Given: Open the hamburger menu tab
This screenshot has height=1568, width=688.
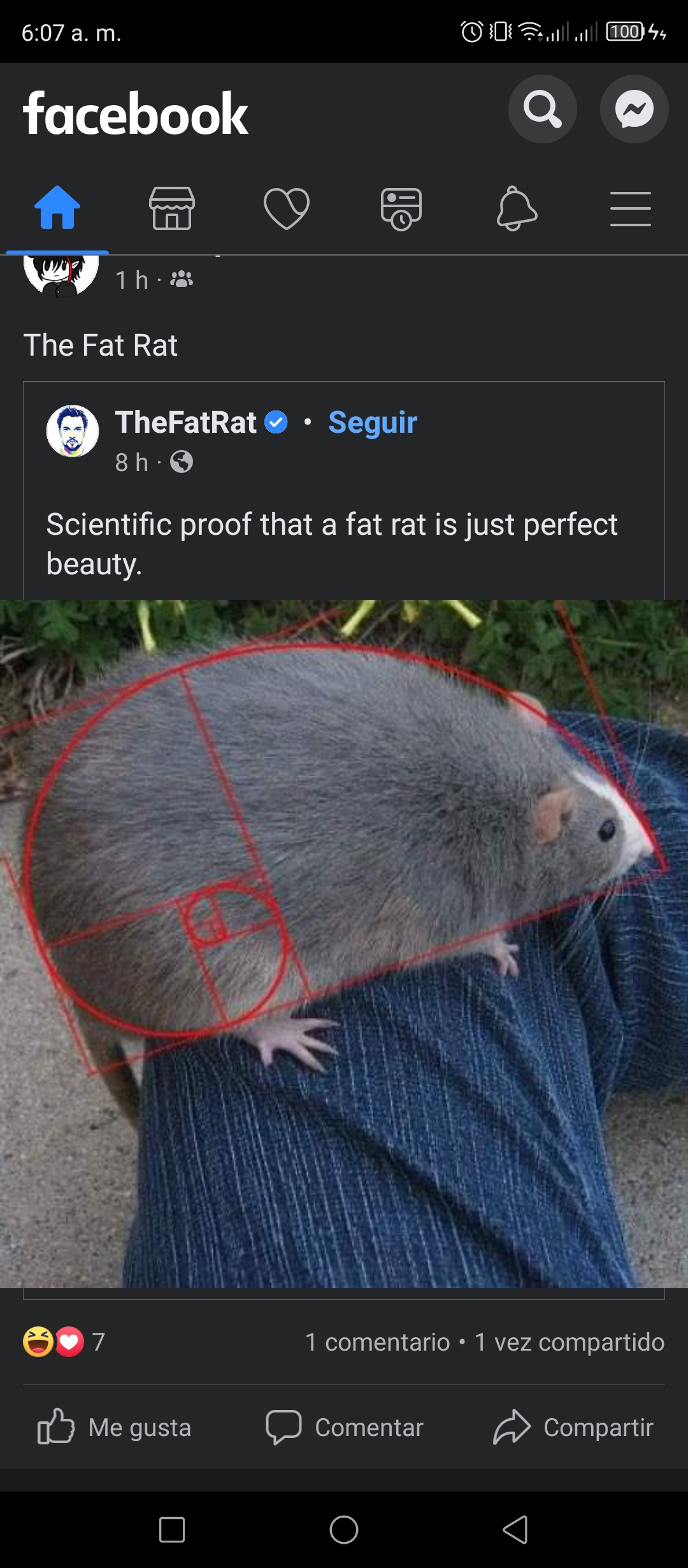Looking at the screenshot, I should pos(631,208).
